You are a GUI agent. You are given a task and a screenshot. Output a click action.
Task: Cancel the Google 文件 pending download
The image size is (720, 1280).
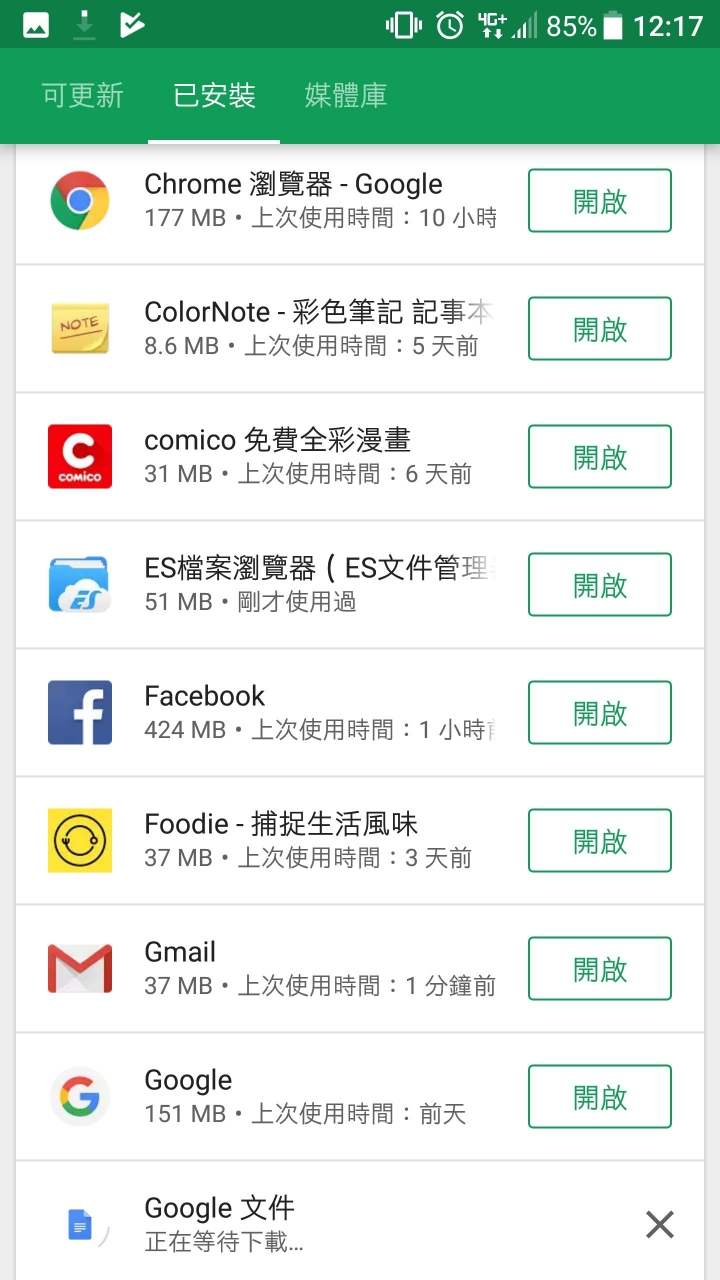(x=659, y=1224)
